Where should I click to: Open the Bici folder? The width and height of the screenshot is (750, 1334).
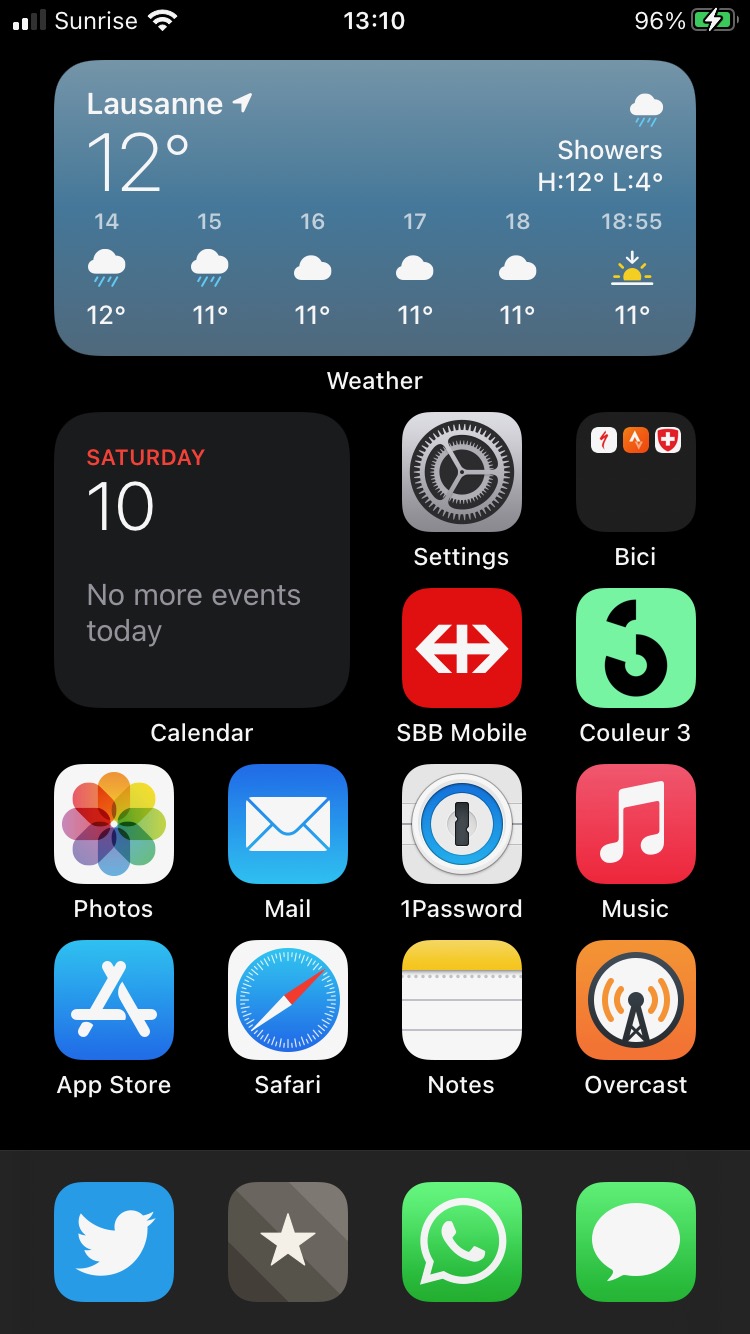635,472
